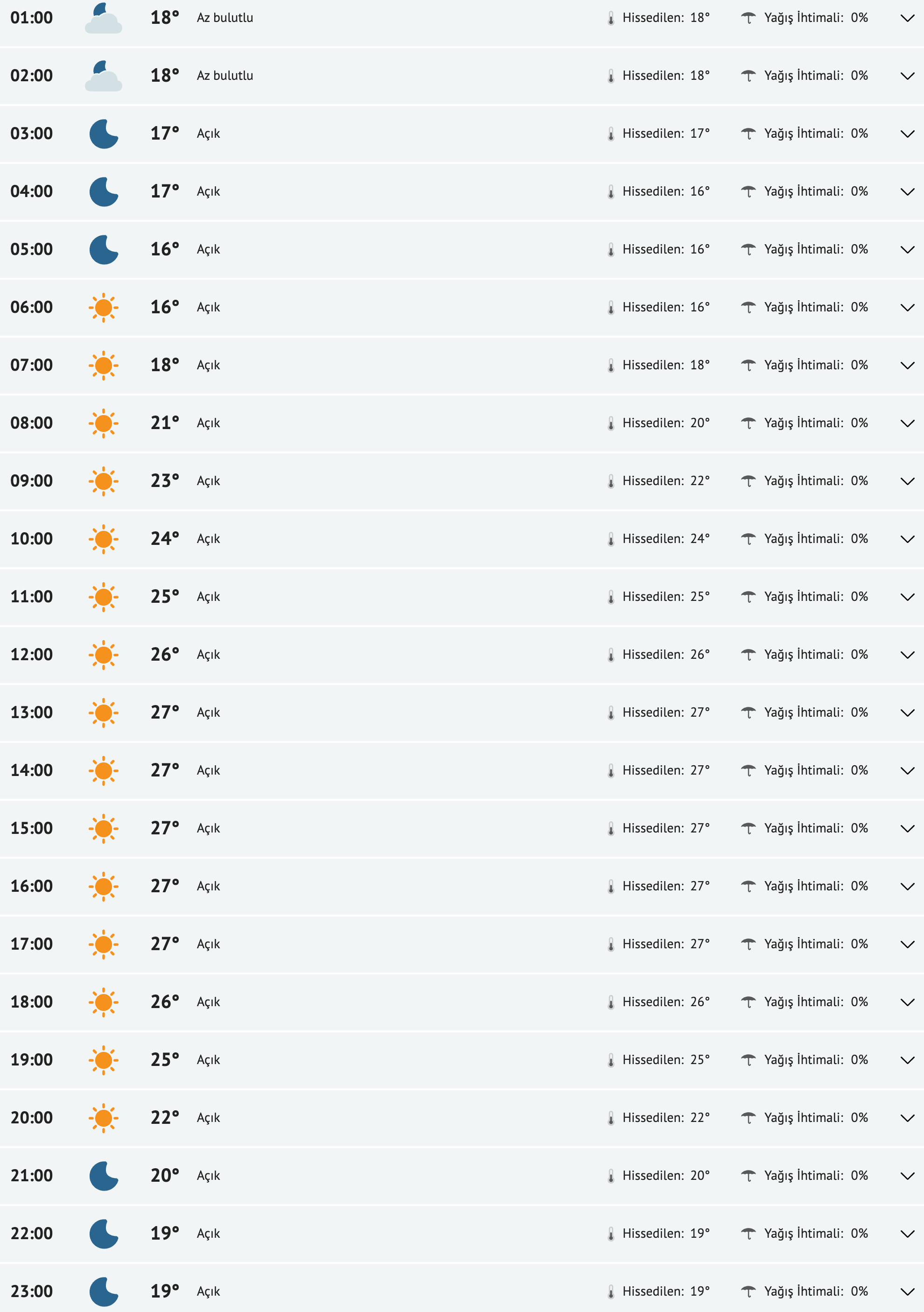Viewport: 924px width, 1312px height.
Task: Expand the 18:00 forecast chevron
Action: [907, 1002]
